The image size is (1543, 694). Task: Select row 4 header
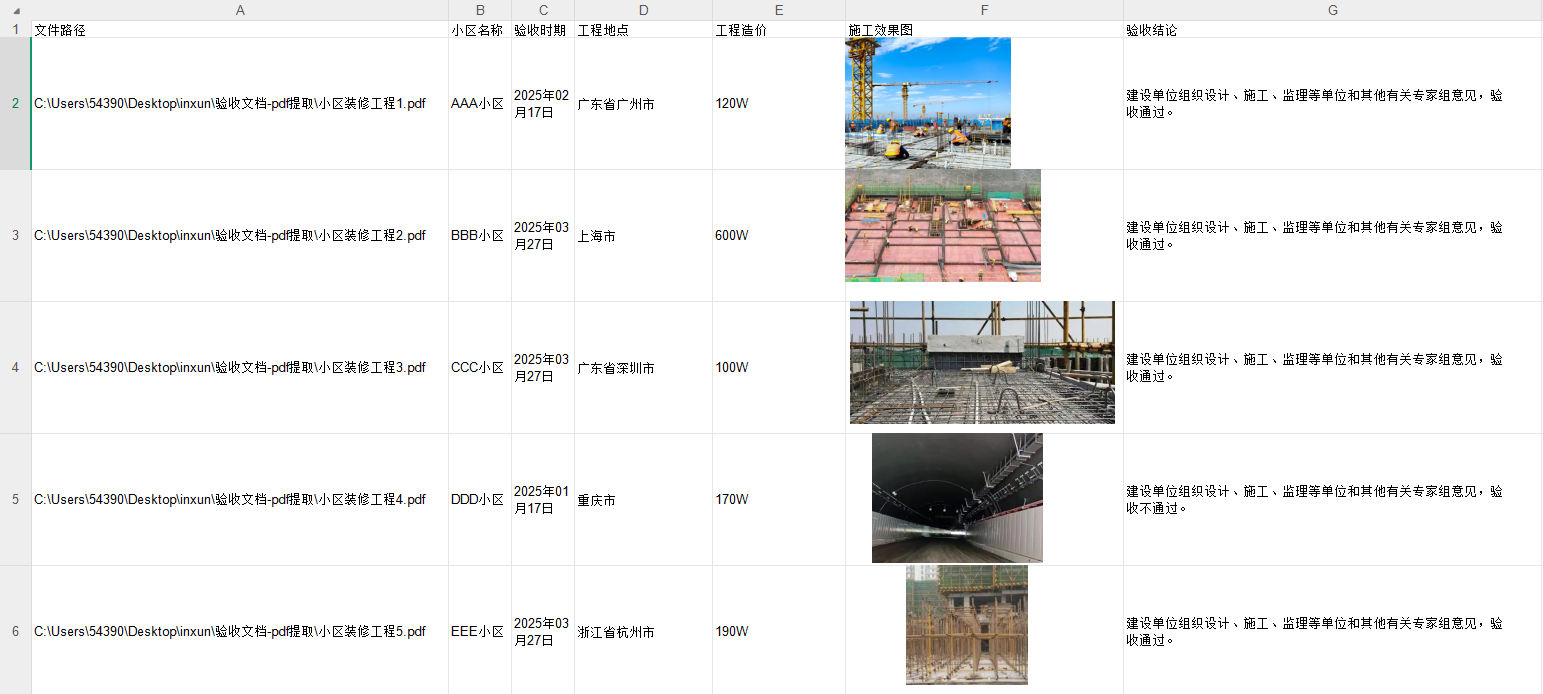coord(15,368)
